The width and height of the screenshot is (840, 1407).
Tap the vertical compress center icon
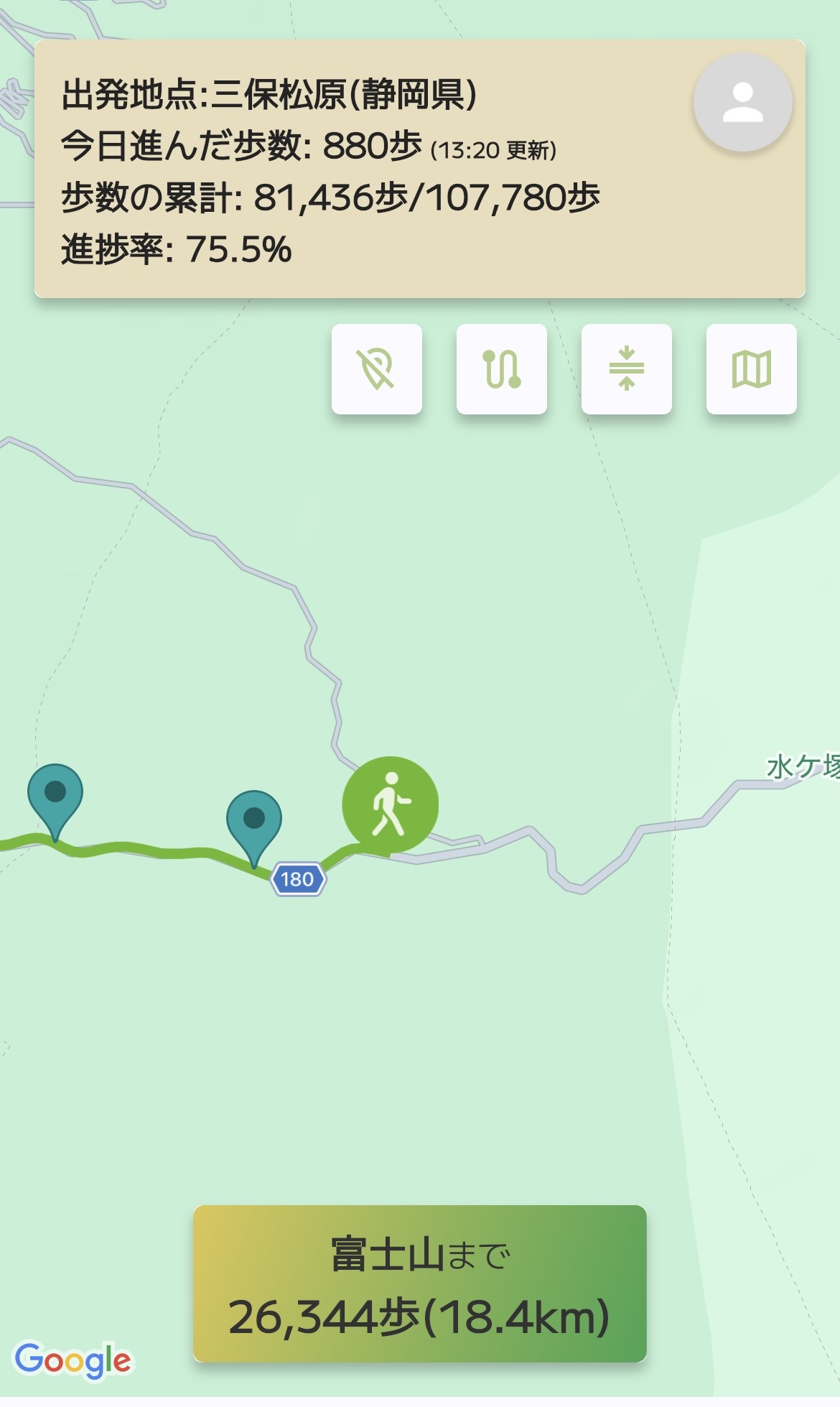(627, 369)
